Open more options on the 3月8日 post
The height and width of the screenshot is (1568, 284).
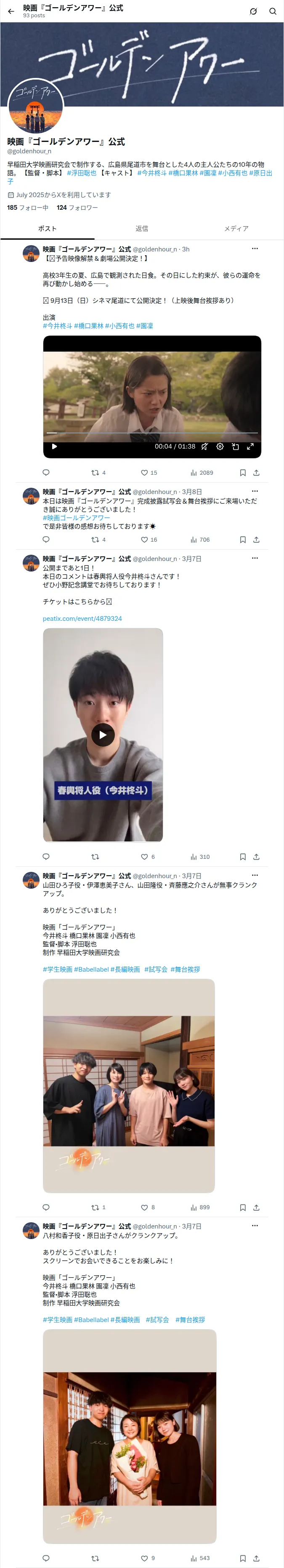click(255, 491)
